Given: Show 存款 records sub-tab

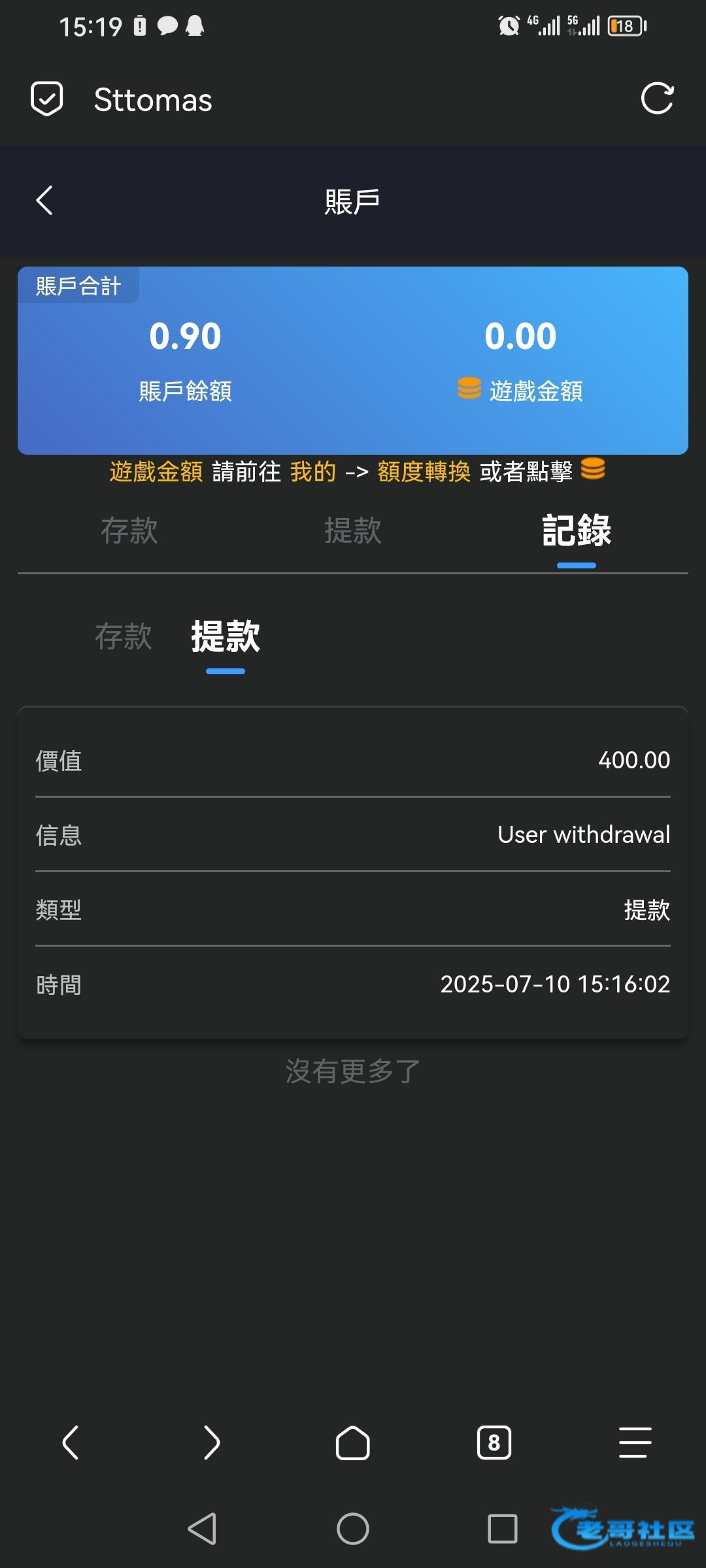Looking at the screenshot, I should 123,636.
